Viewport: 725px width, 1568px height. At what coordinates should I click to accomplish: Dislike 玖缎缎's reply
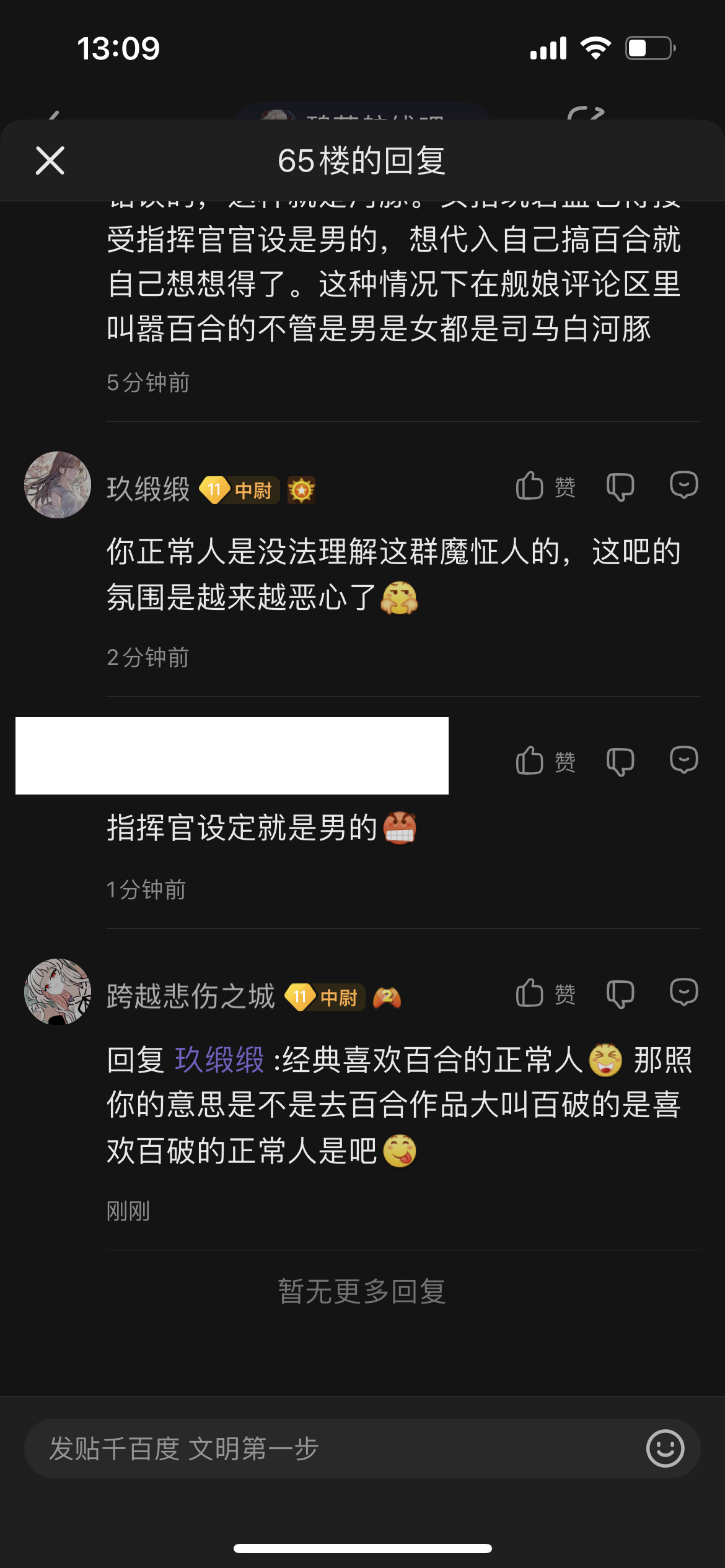pyautogui.click(x=620, y=487)
